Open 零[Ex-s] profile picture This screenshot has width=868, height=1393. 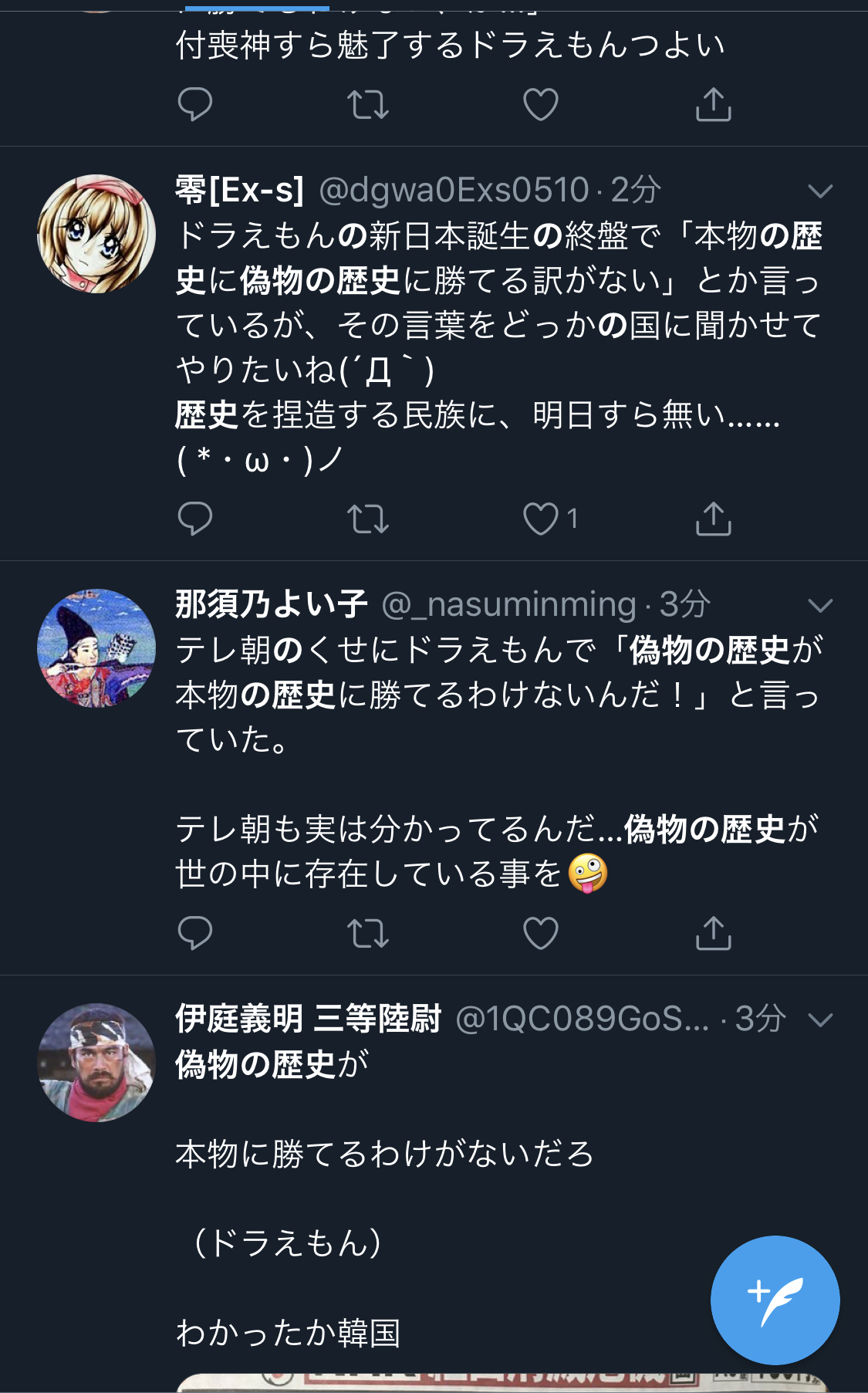(96, 234)
